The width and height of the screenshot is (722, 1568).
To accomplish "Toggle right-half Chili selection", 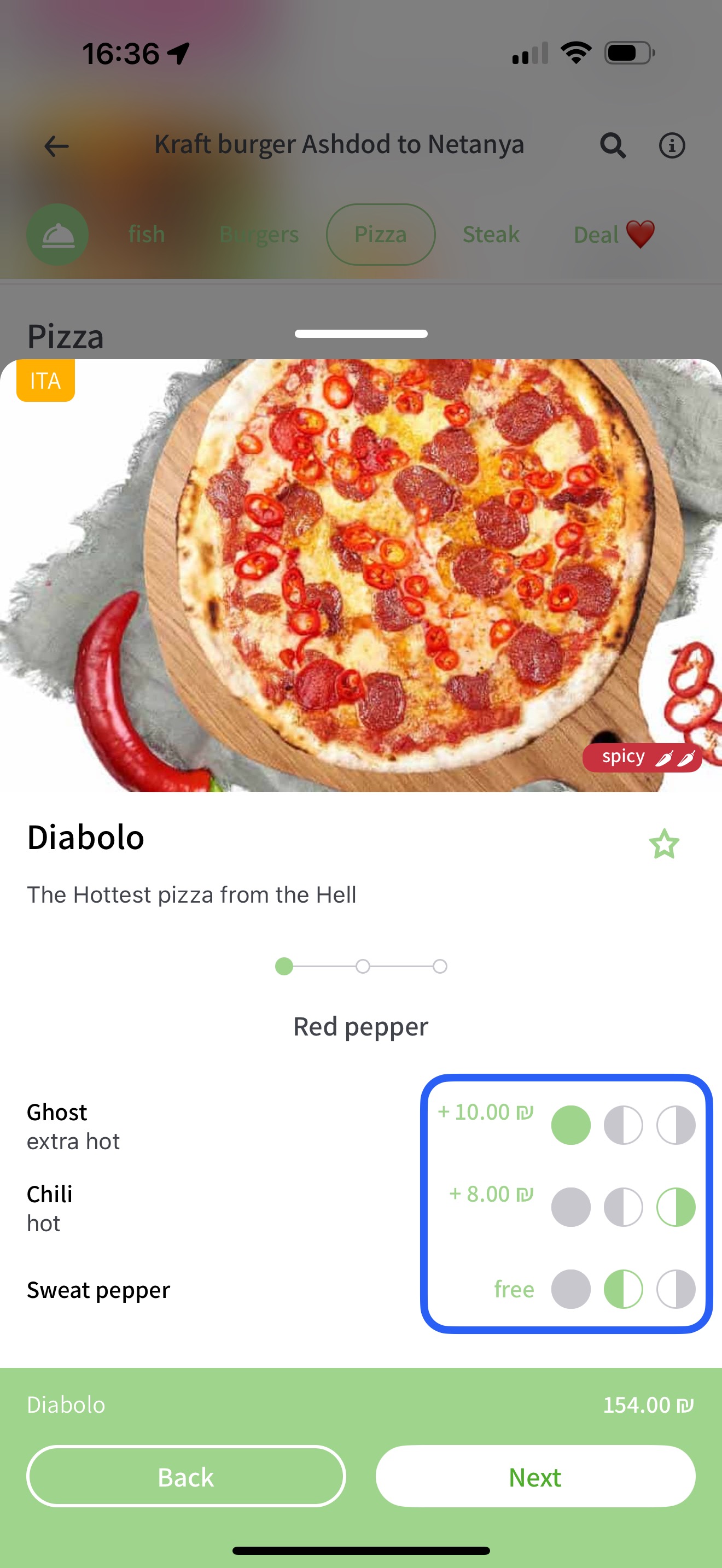I will (676, 1207).
